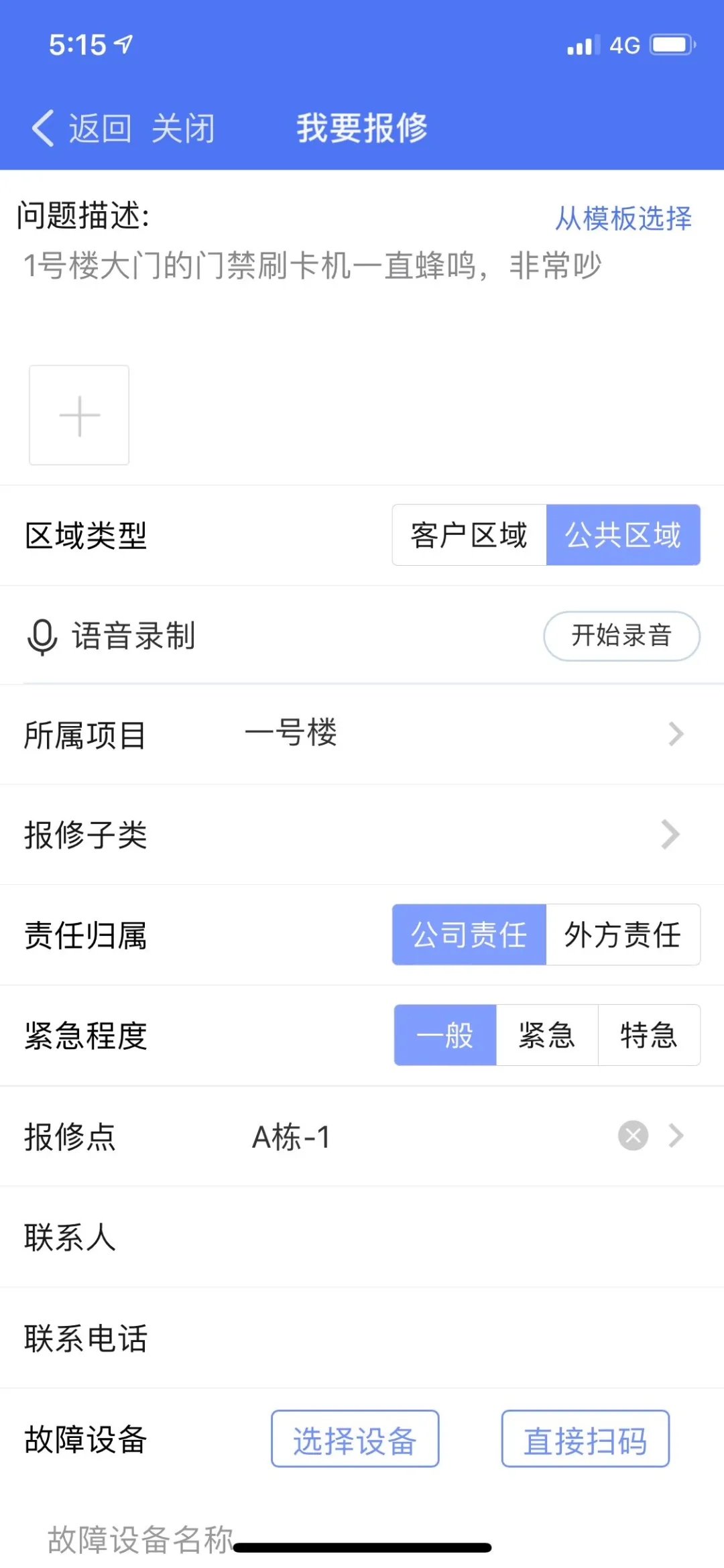Set responsibility to 外方责任
Image resolution: width=724 pixels, height=1568 pixels.
coord(623,934)
